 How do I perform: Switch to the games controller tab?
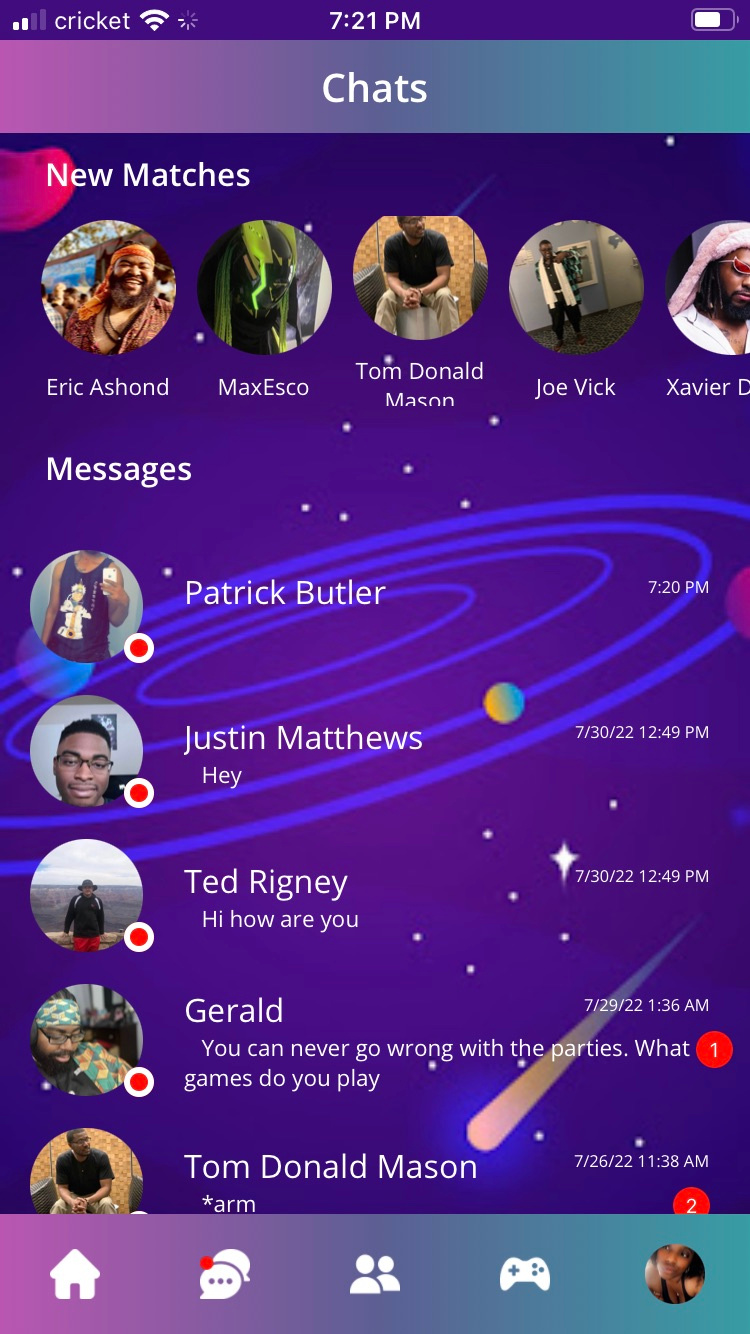click(525, 1275)
